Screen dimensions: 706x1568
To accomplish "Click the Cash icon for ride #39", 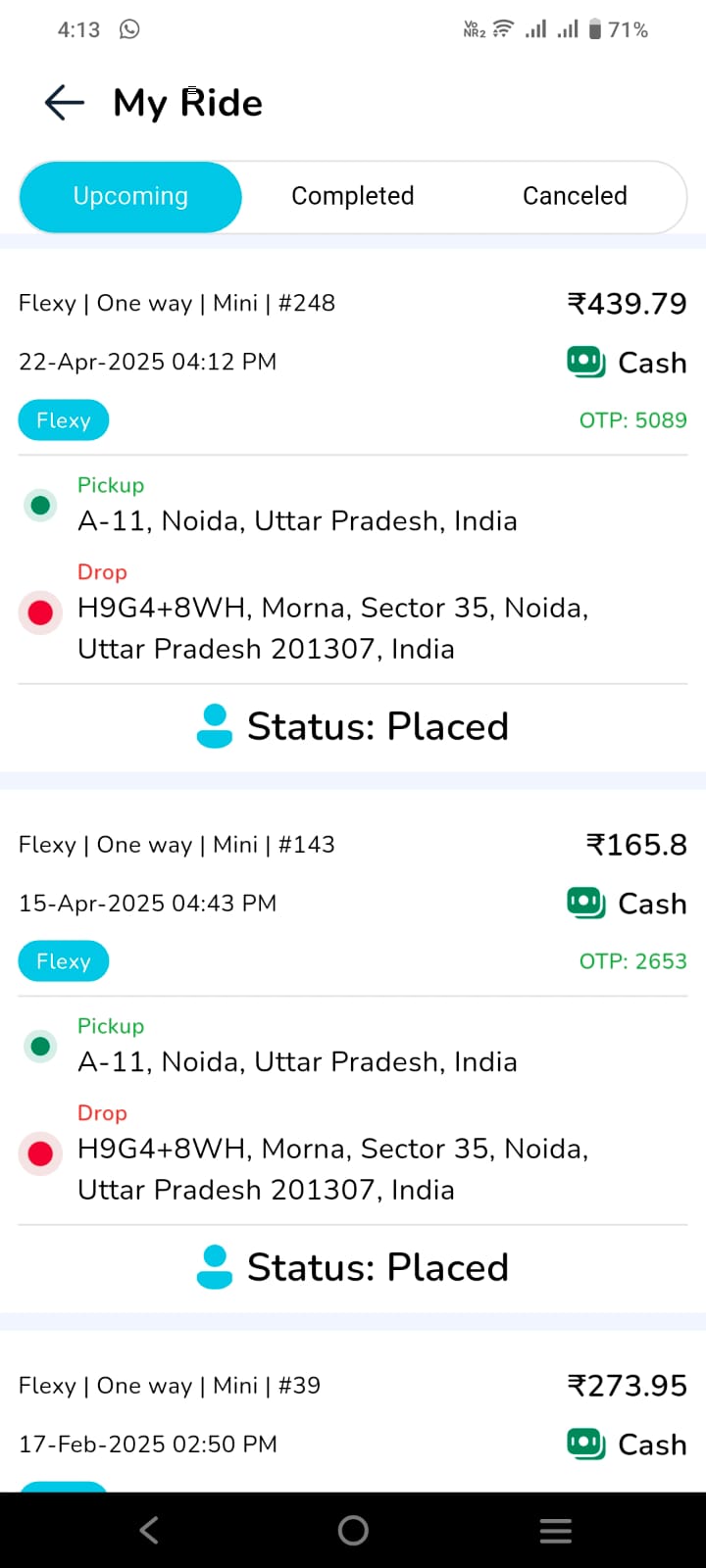I will point(584,1444).
